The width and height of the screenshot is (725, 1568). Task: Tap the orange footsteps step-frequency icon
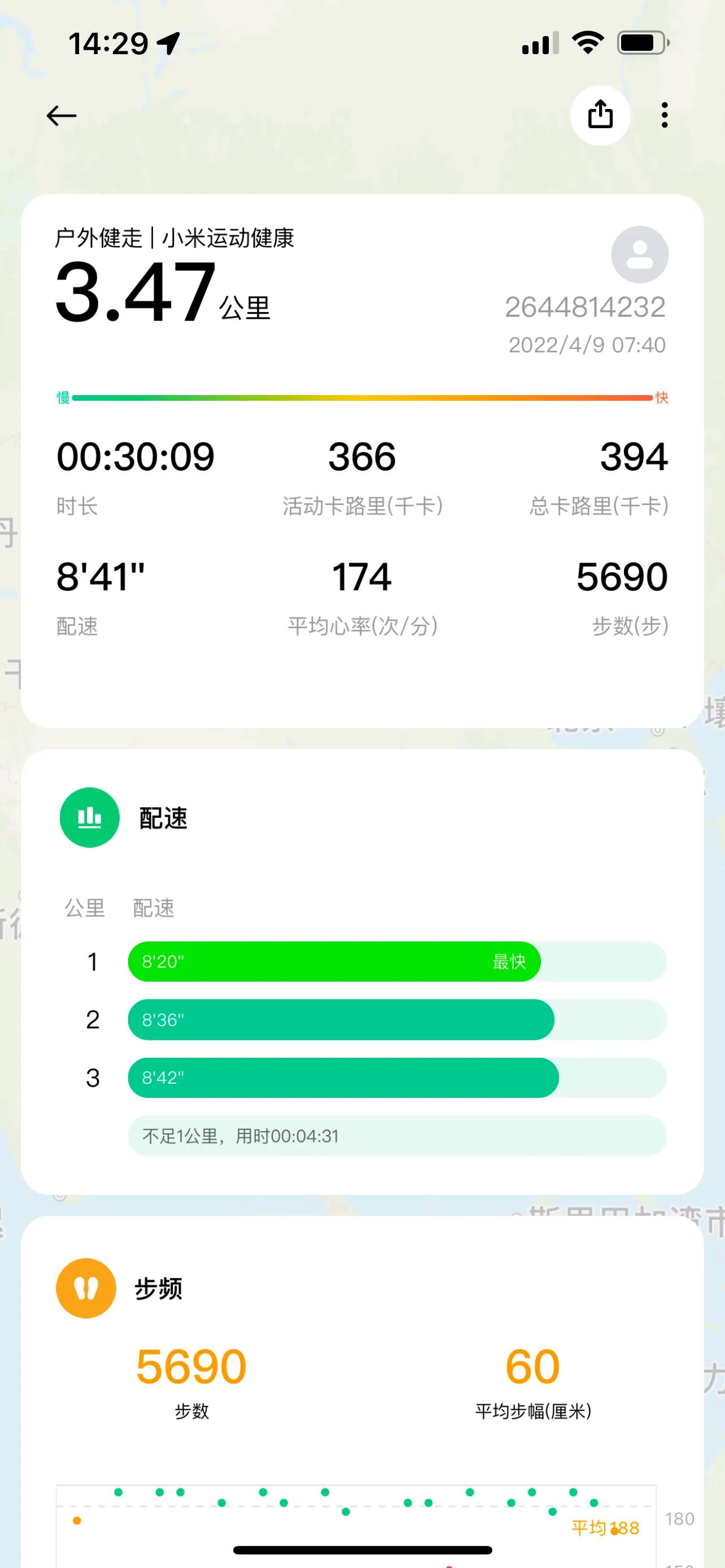click(x=86, y=1288)
